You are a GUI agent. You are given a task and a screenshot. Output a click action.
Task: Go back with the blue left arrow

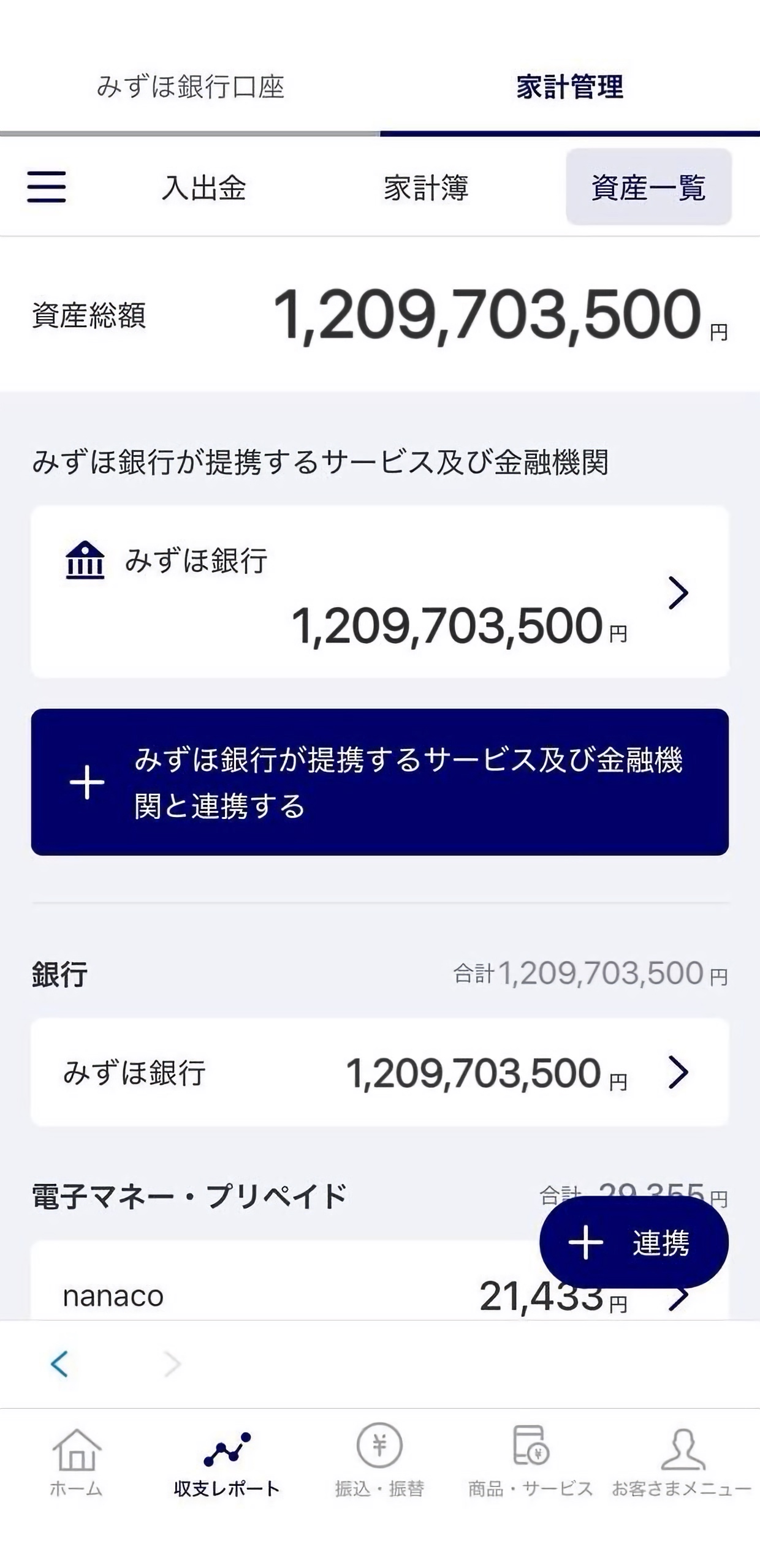point(59,1364)
